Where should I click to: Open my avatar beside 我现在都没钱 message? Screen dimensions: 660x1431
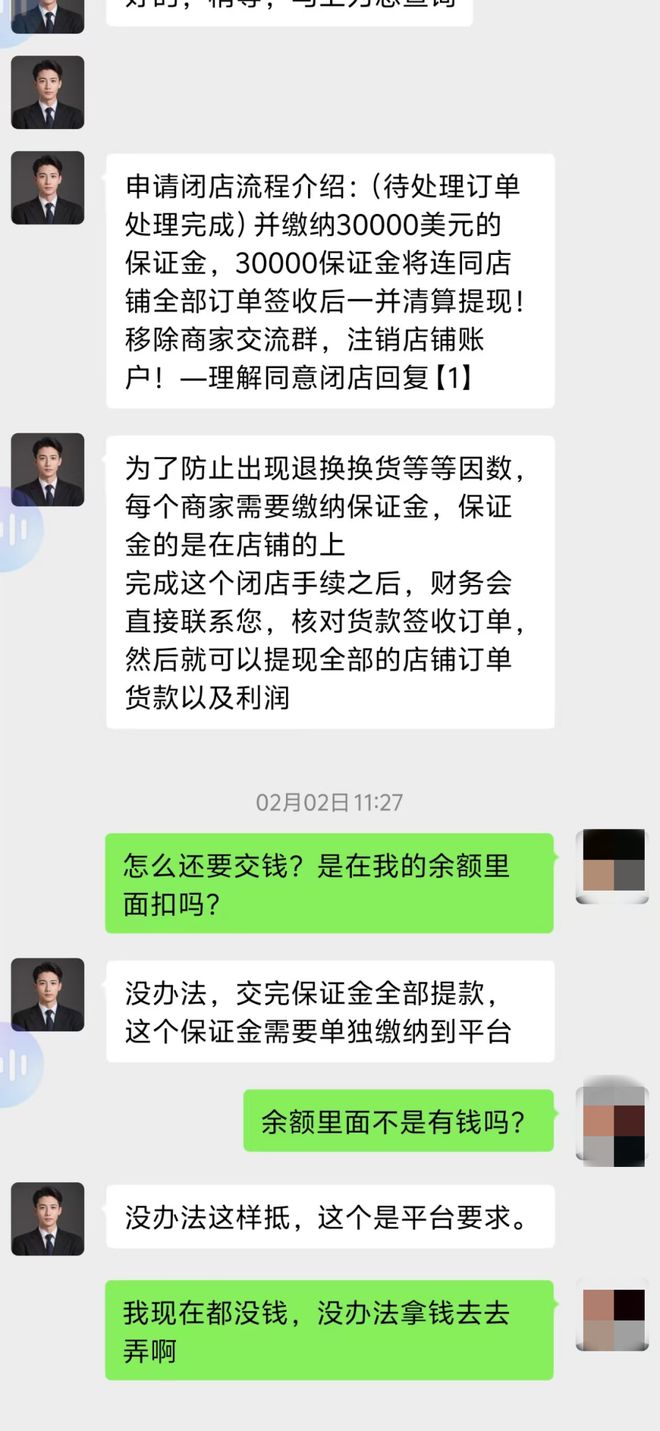point(612,1315)
